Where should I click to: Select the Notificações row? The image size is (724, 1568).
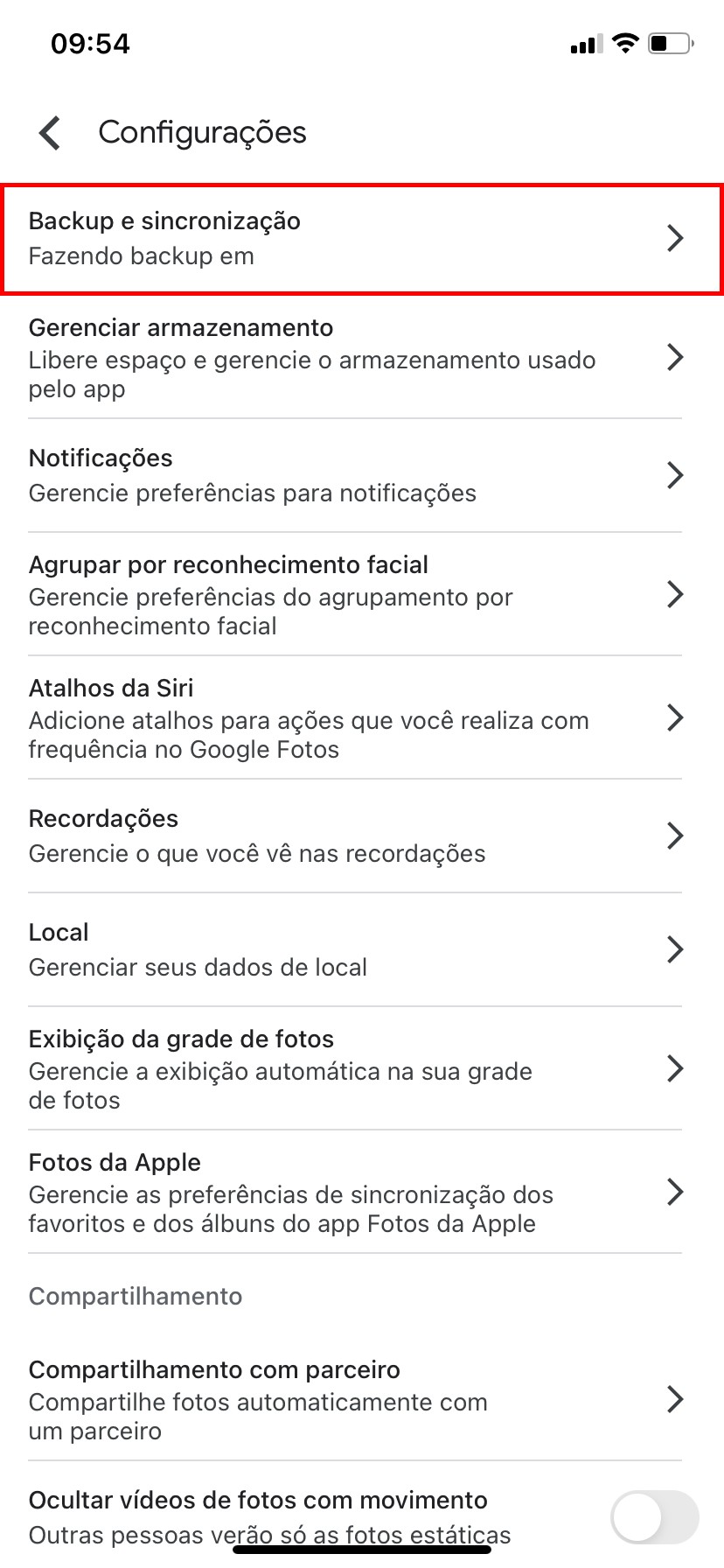(360, 476)
